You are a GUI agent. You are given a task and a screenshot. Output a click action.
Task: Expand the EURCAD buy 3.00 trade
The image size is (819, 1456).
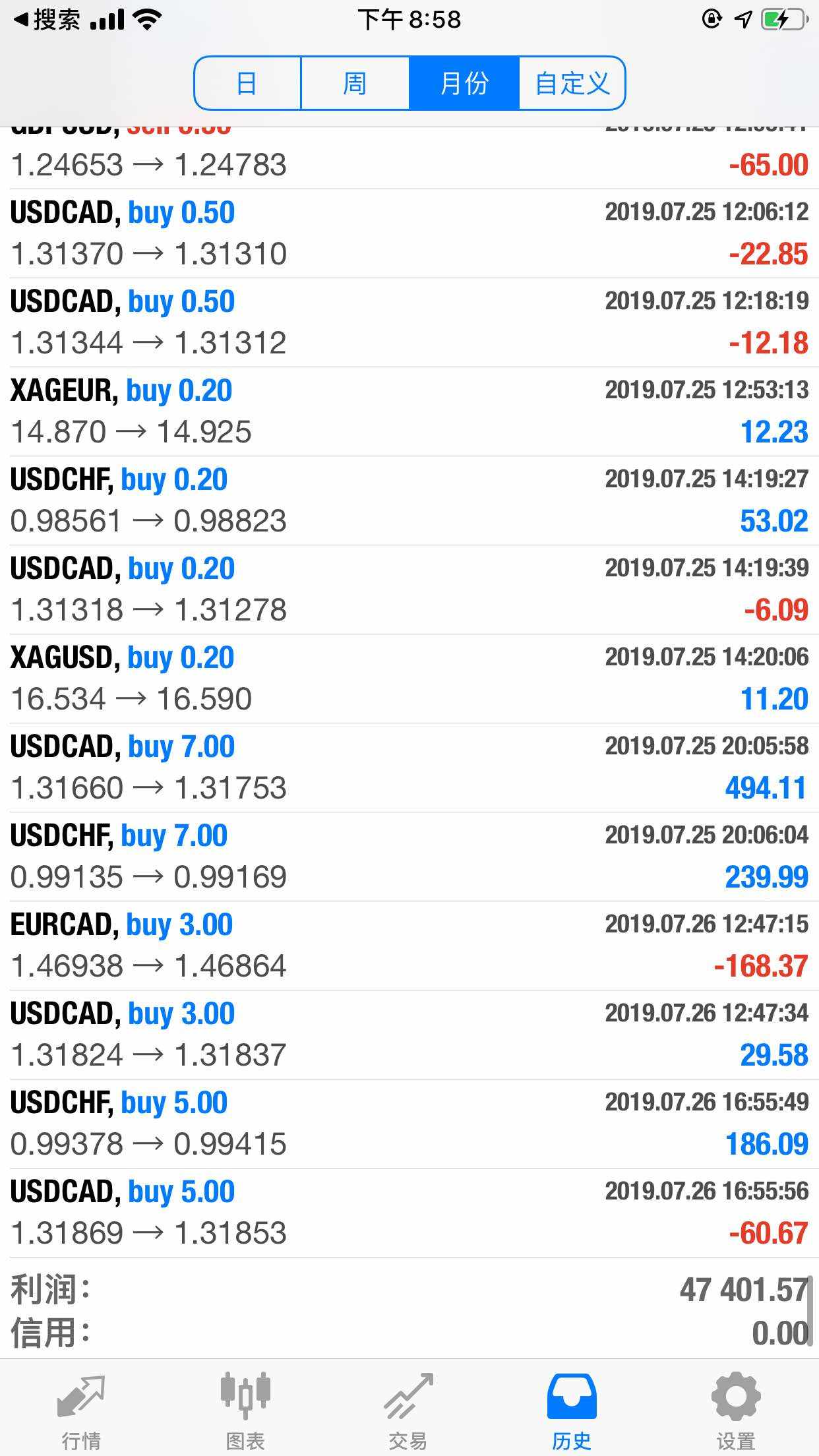pos(409,946)
